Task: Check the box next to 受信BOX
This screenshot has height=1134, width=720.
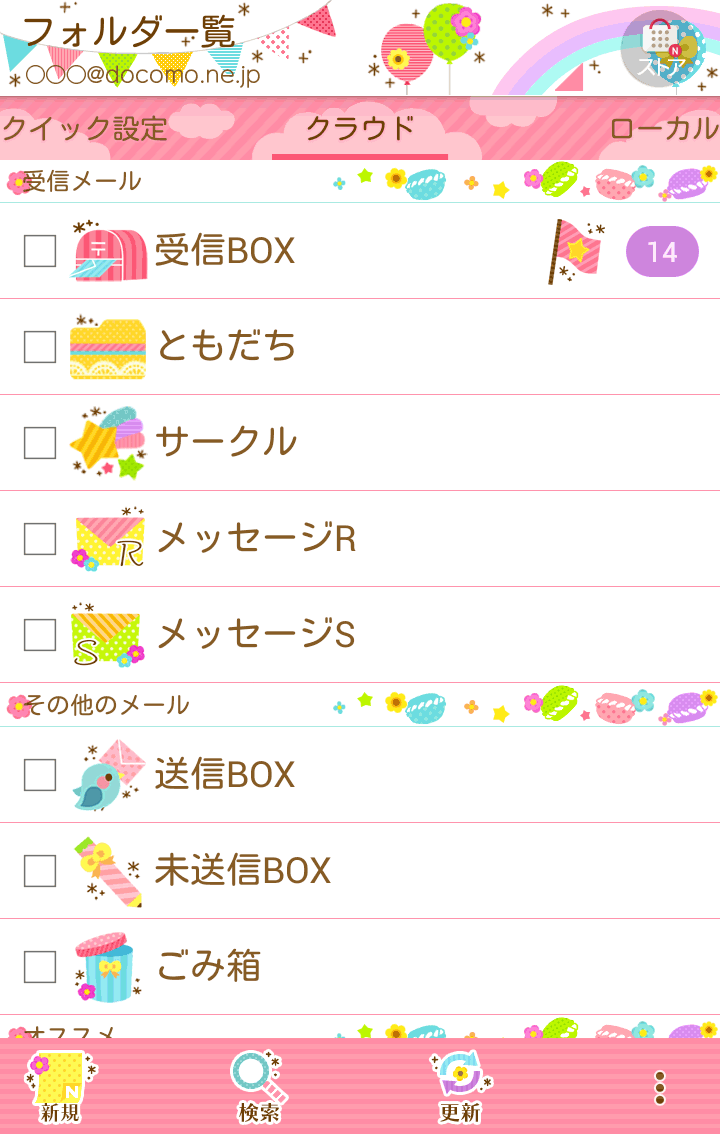Action: [x=40, y=251]
